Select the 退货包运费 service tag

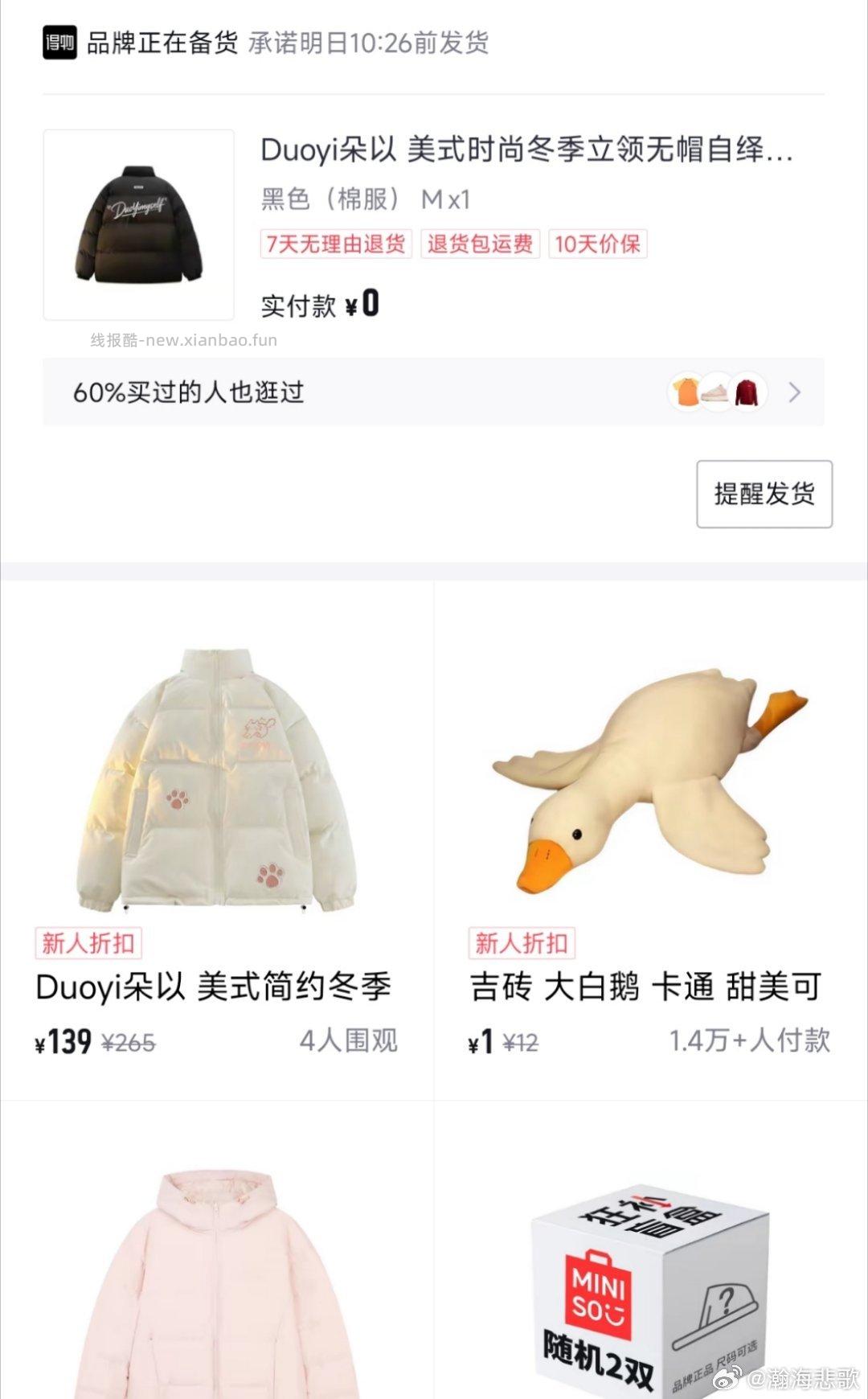[481, 244]
